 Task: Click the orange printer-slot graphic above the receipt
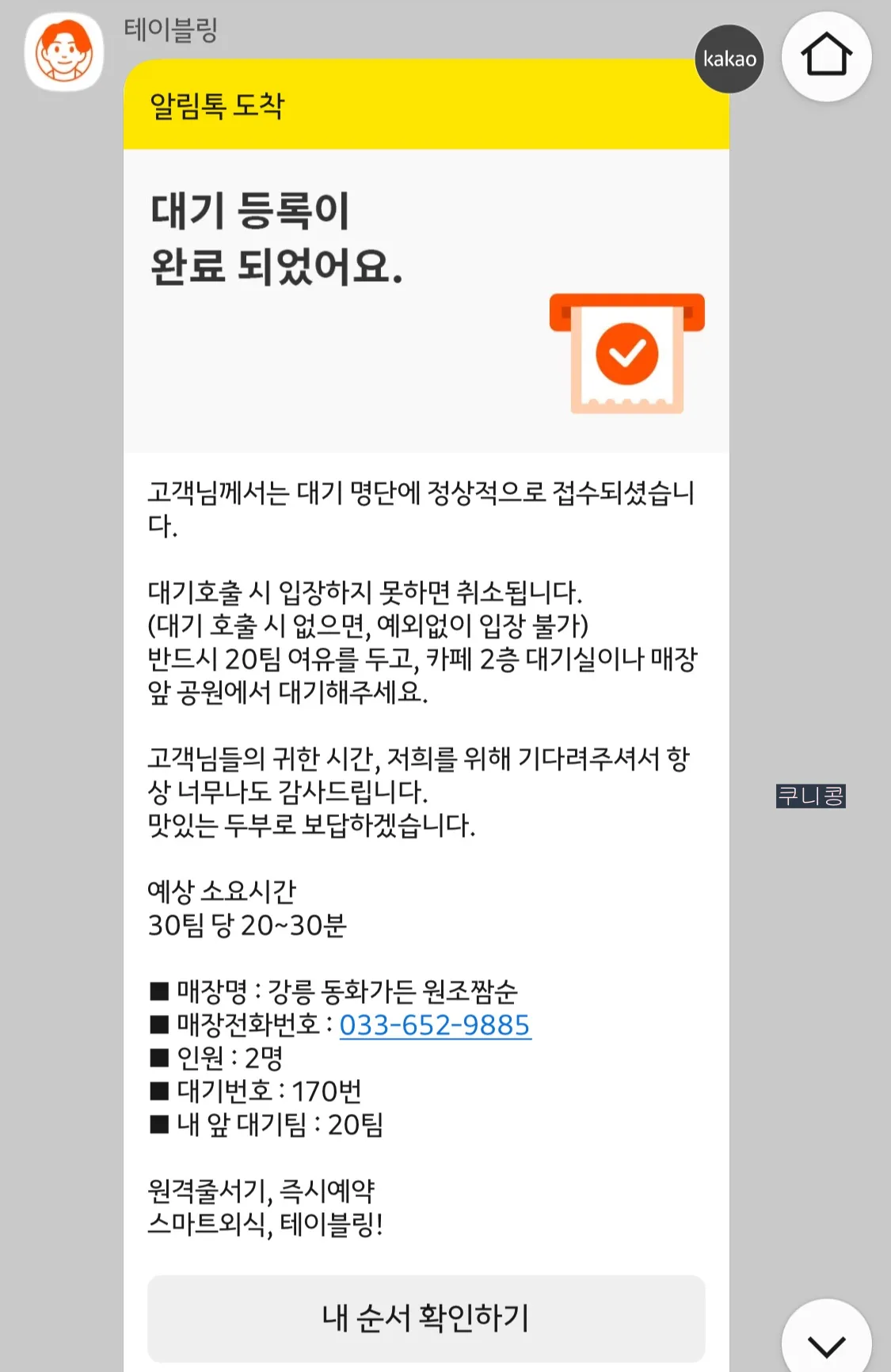[x=627, y=311]
